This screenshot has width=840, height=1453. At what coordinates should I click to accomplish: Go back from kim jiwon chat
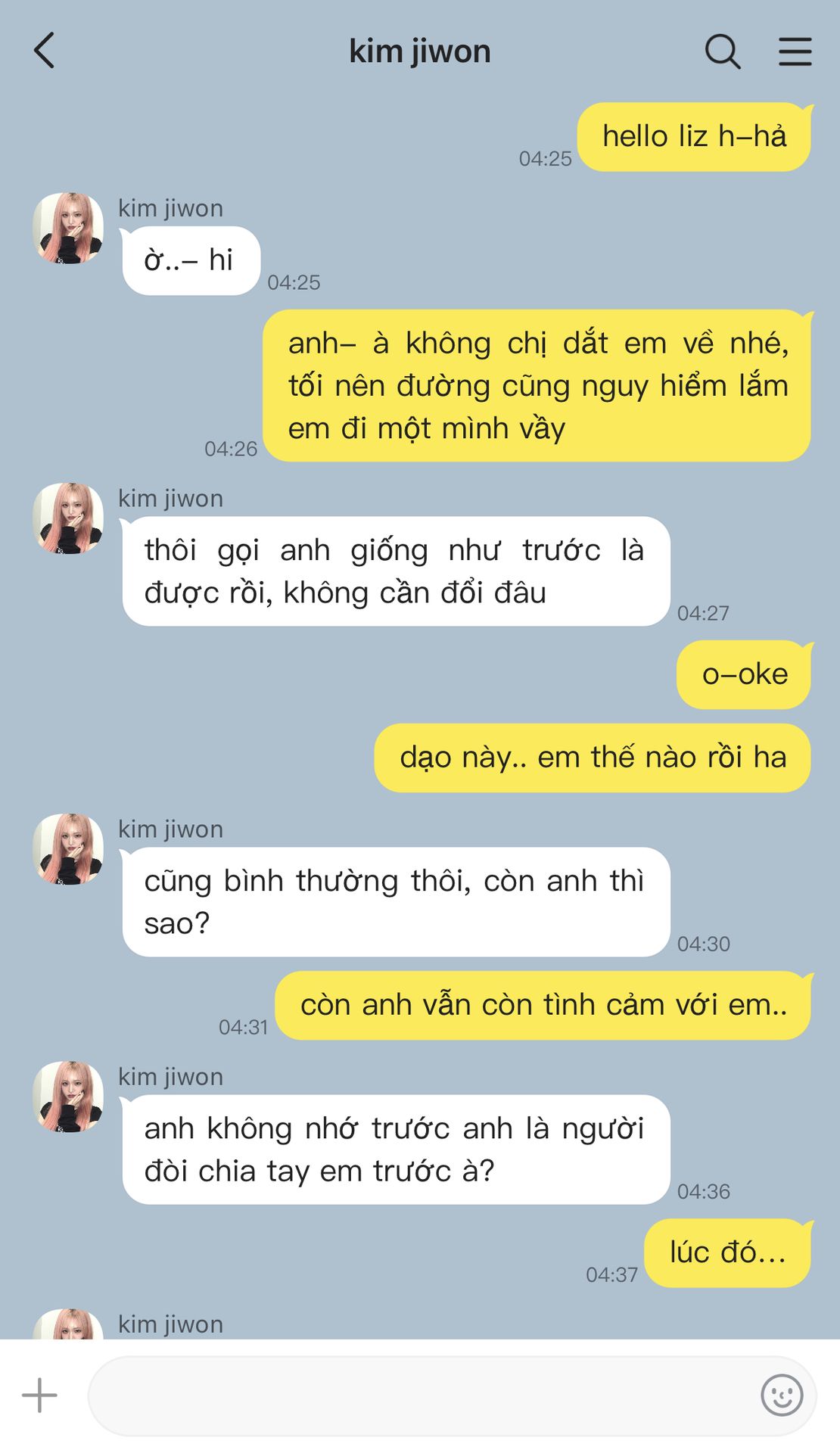pyautogui.click(x=45, y=51)
